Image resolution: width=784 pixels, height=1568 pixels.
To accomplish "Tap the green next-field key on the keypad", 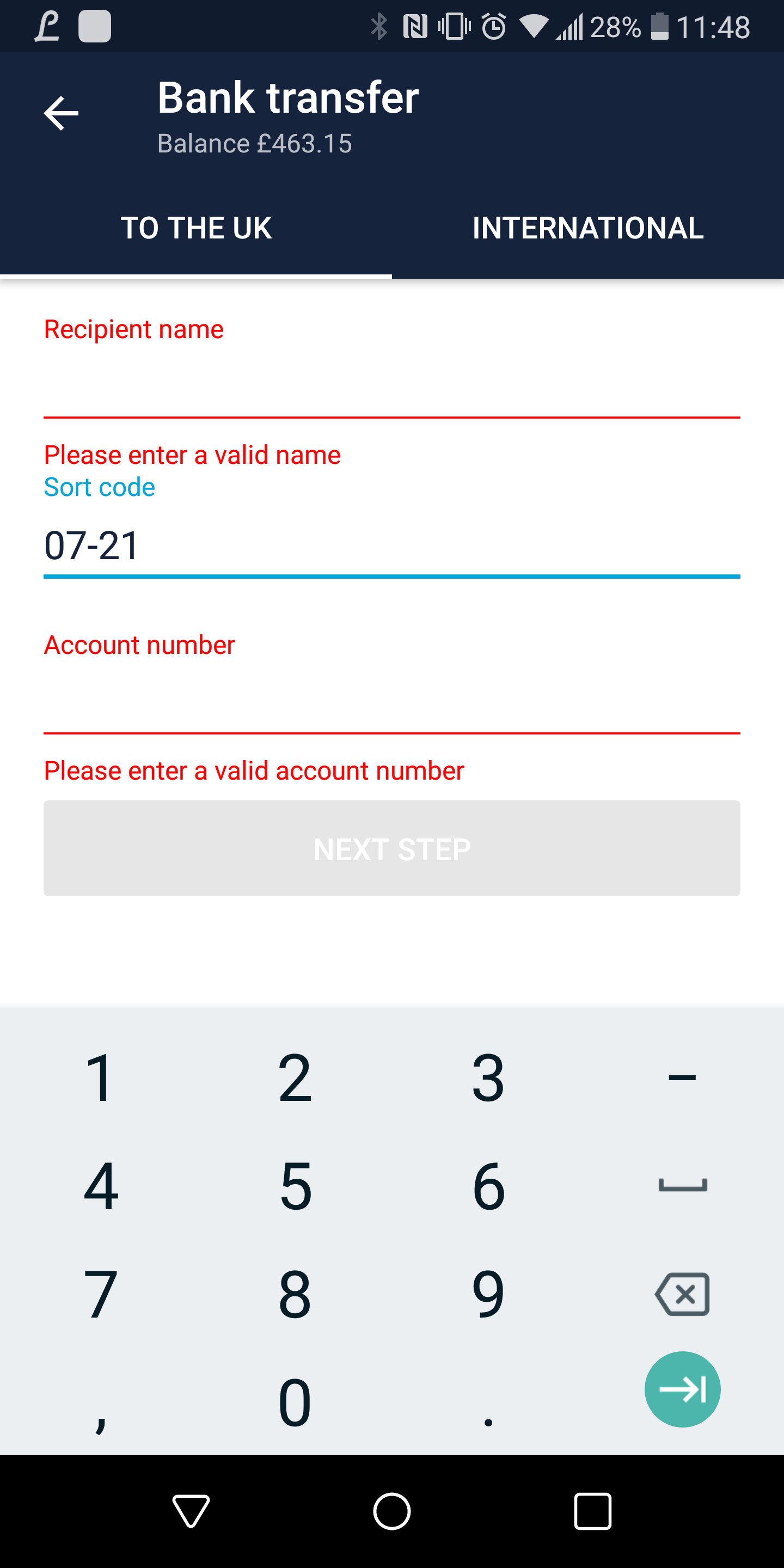I will click(682, 1389).
